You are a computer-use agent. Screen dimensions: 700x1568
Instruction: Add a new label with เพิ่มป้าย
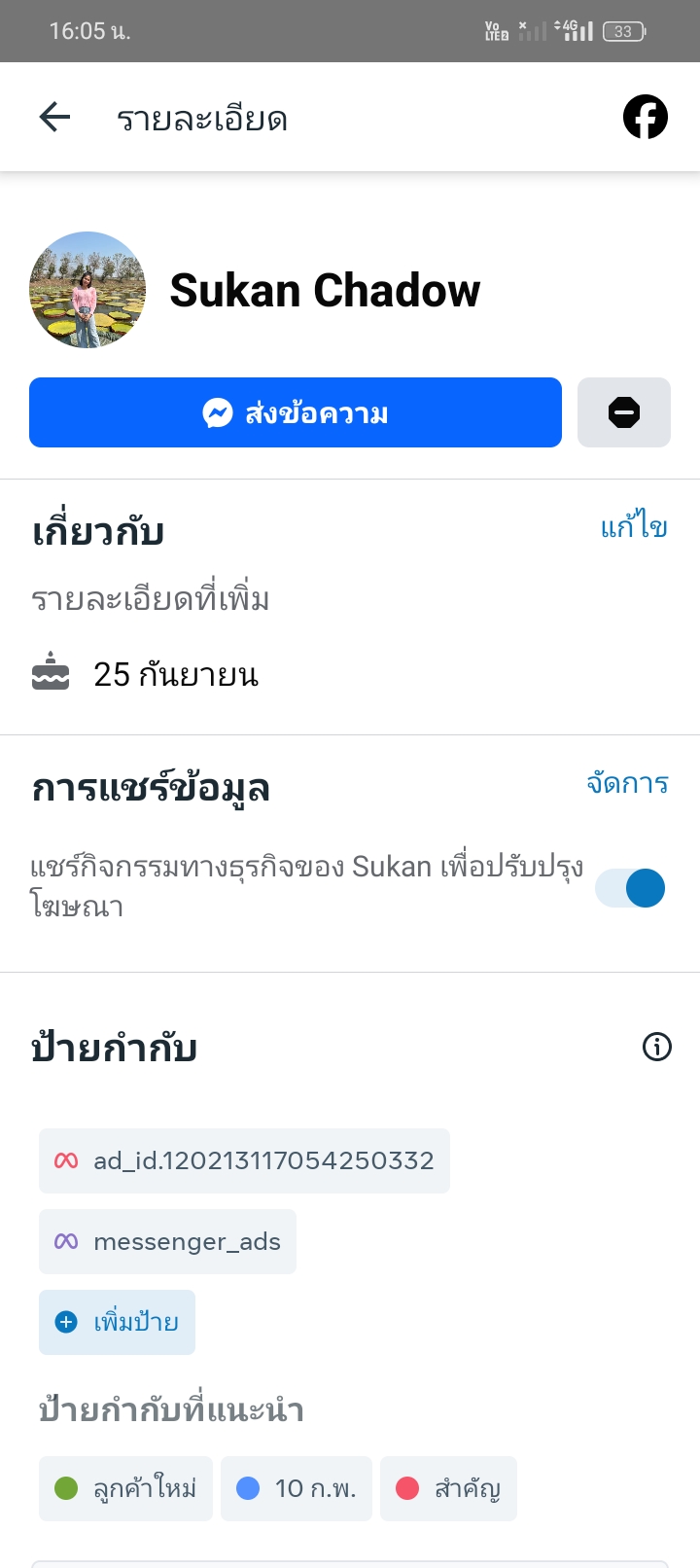(x=117, y=1322)
